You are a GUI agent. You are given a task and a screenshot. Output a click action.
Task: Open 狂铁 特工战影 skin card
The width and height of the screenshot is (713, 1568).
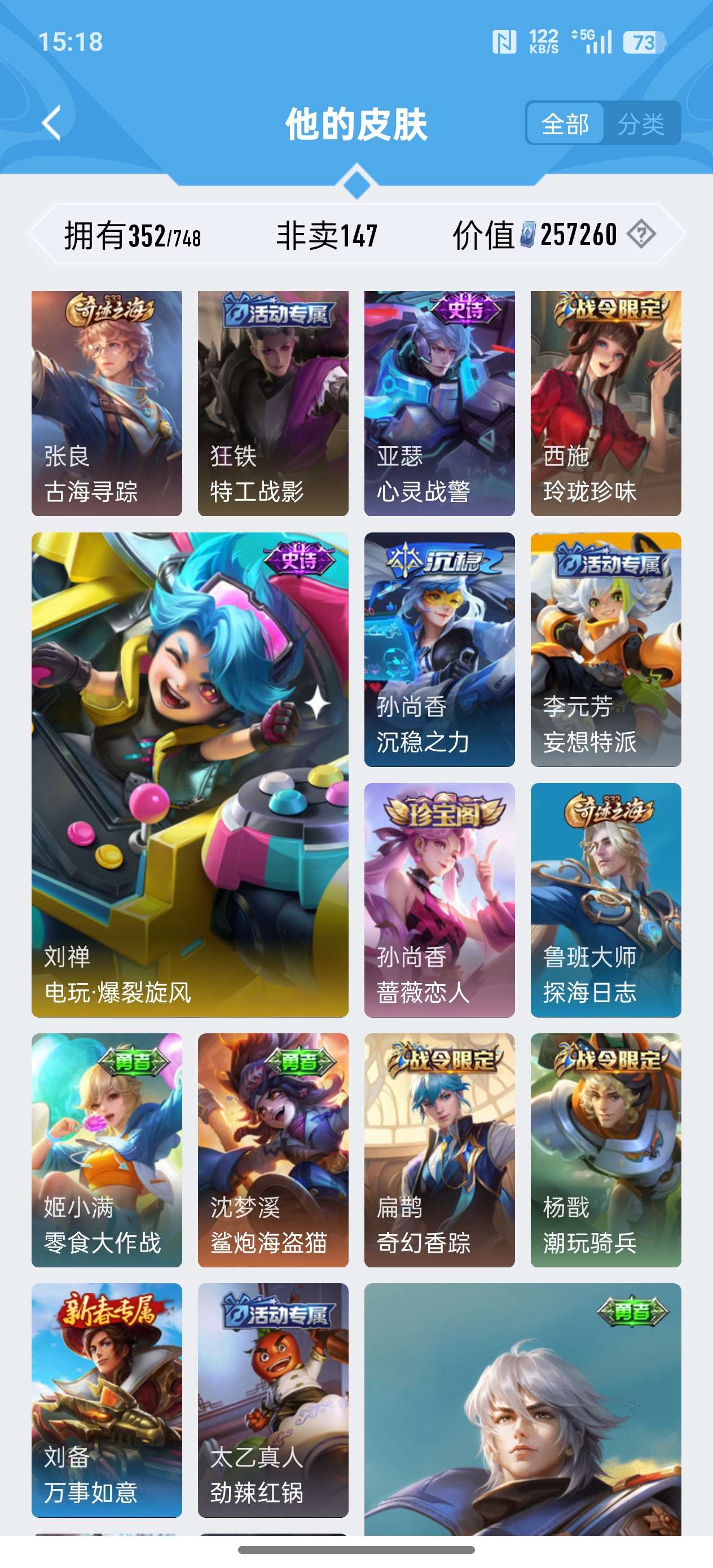(x=273, y=403)
